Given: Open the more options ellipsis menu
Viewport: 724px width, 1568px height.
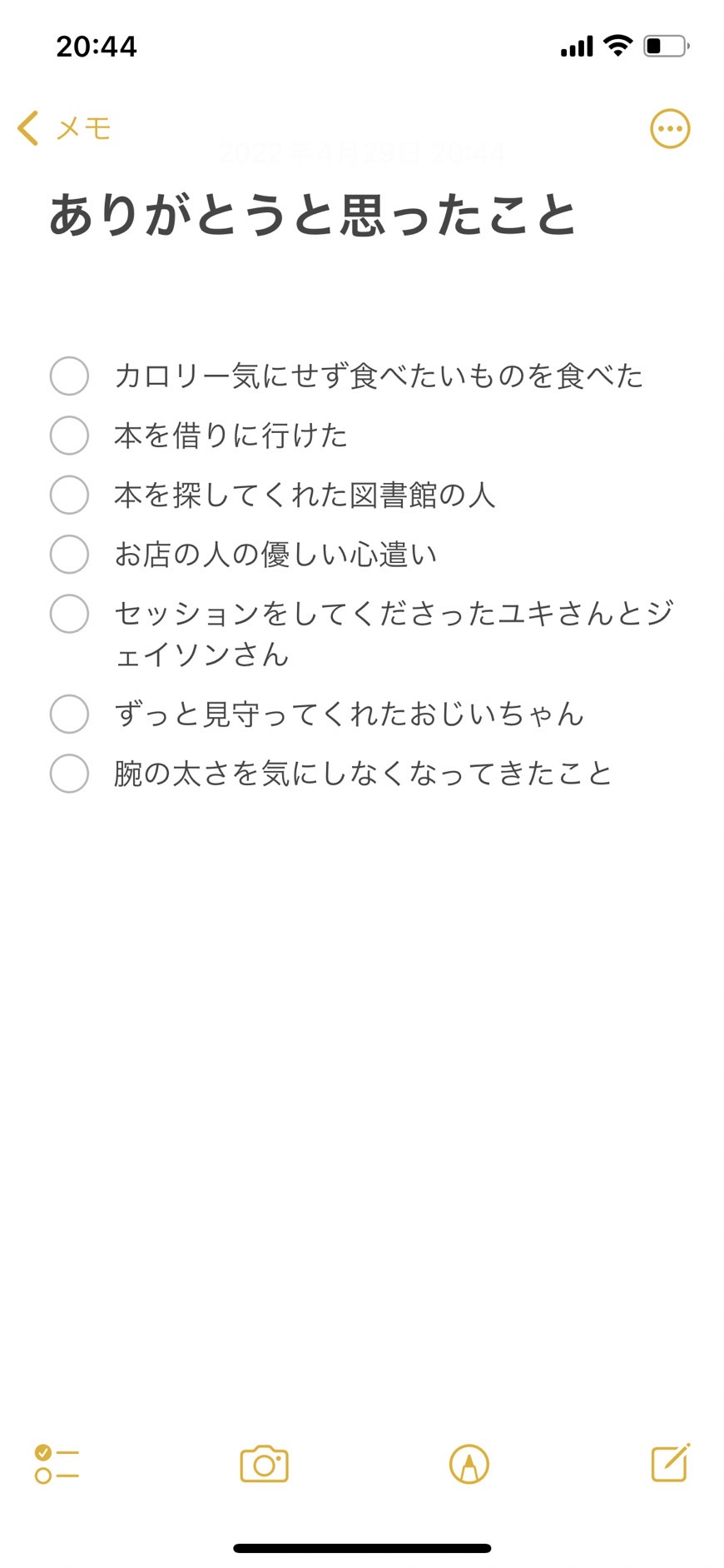Looking at the screenshot, I should pyautogui.click(x=670, y=129).
